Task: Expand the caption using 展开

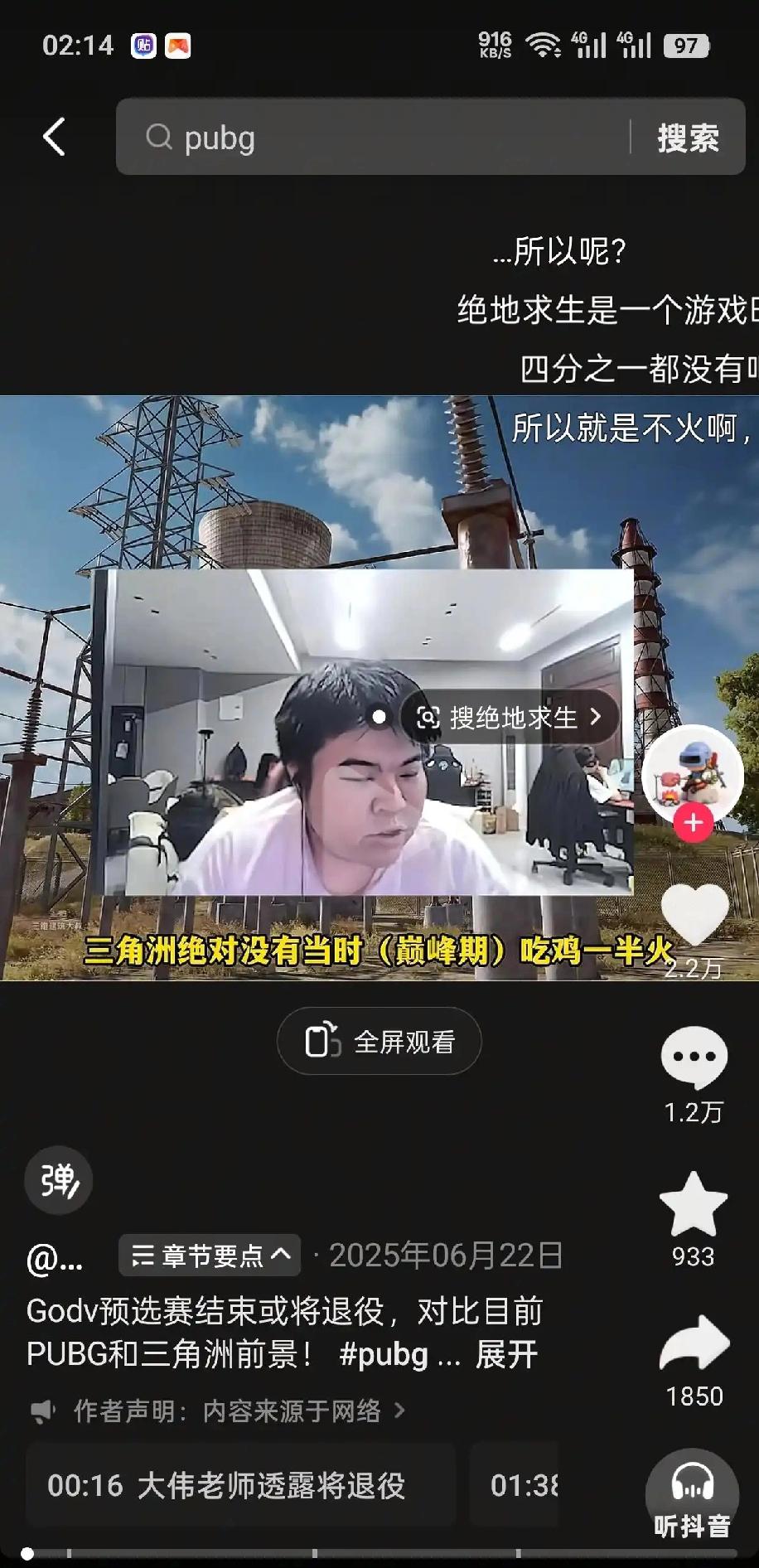Action: point(506,1354)
